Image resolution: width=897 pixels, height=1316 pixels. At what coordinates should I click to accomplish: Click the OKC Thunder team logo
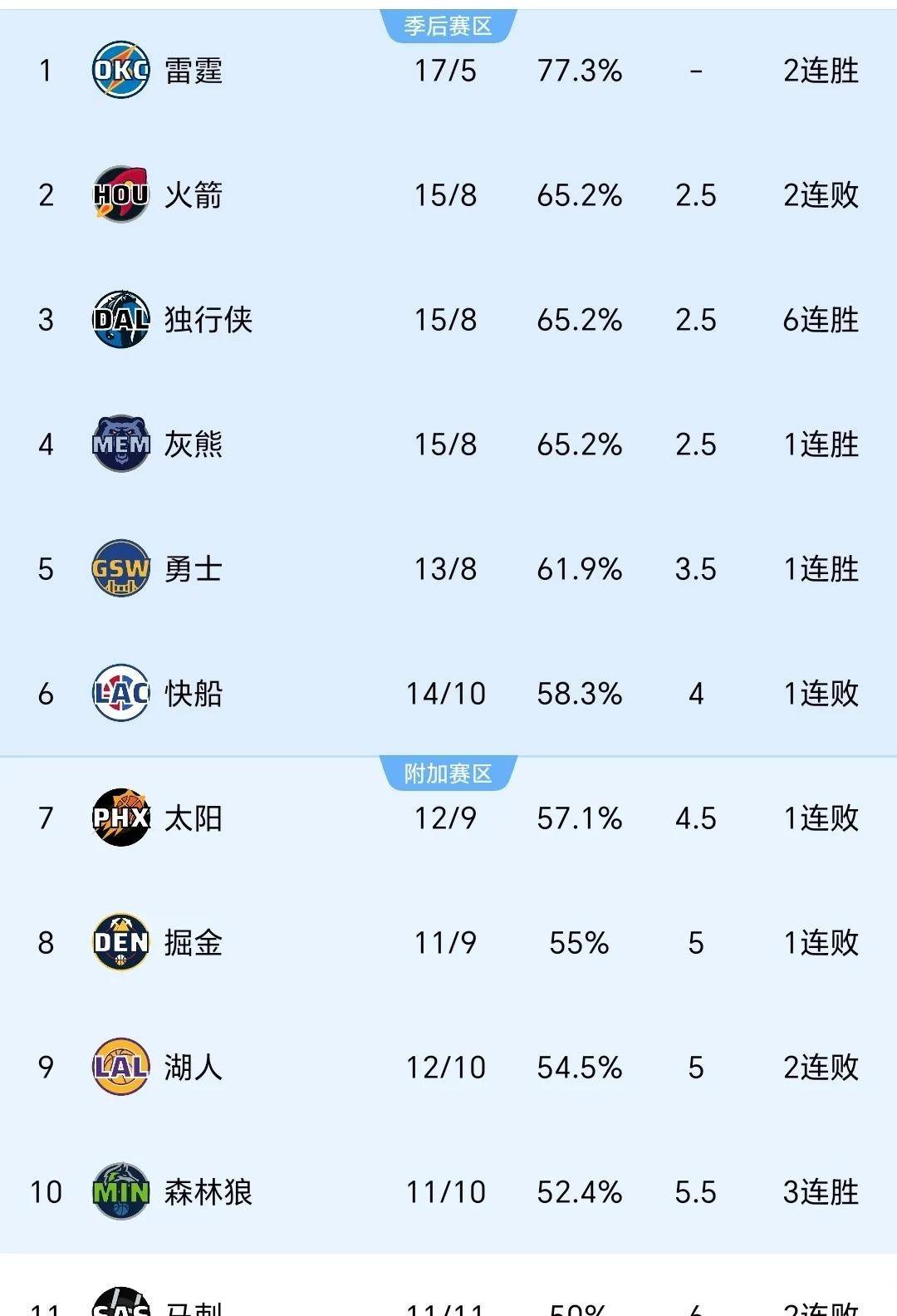[121, 70]
